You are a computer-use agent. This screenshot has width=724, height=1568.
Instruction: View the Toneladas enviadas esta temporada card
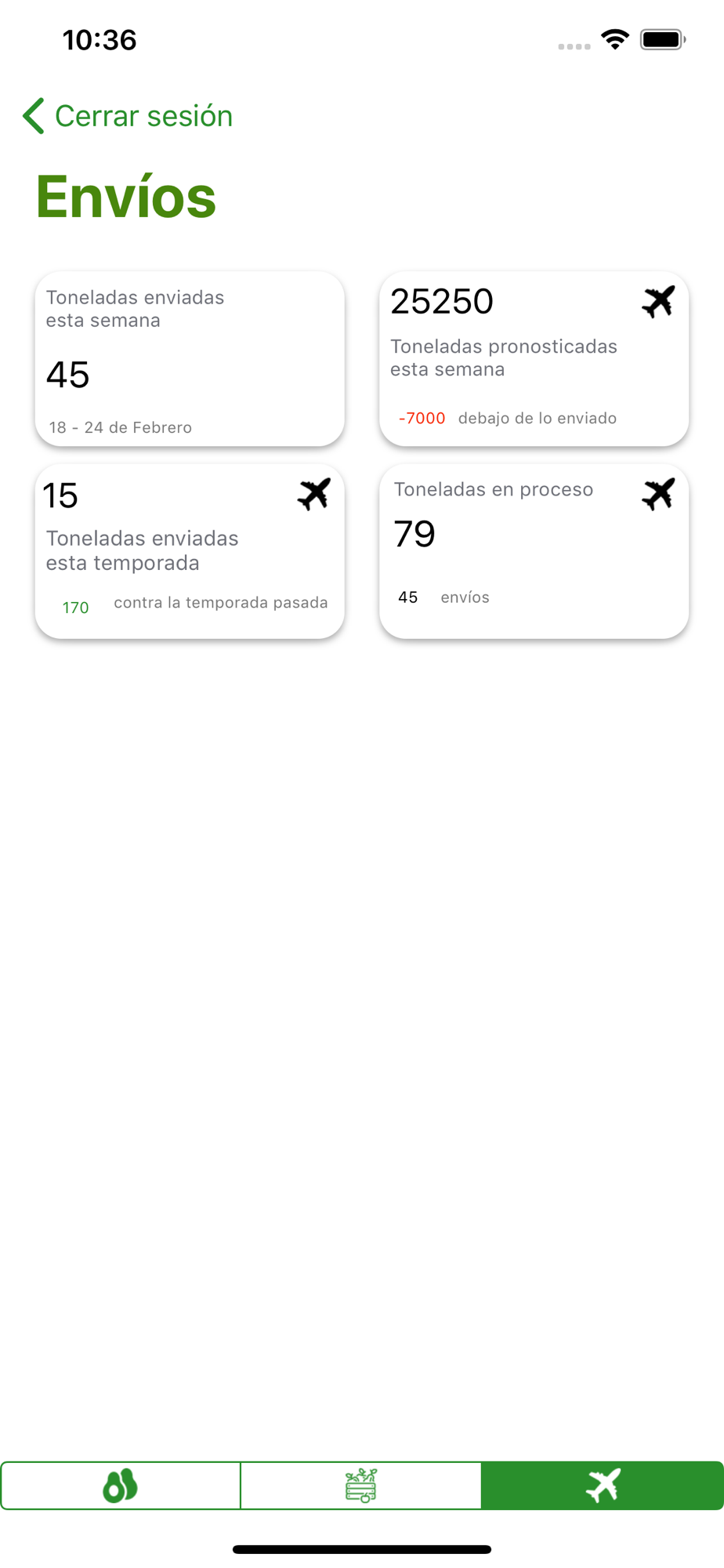[190, 551]
